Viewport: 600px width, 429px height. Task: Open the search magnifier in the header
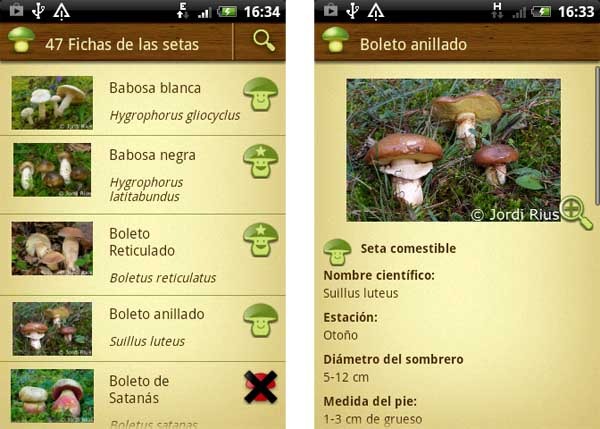pyautogui.click(x=262, y=41)
